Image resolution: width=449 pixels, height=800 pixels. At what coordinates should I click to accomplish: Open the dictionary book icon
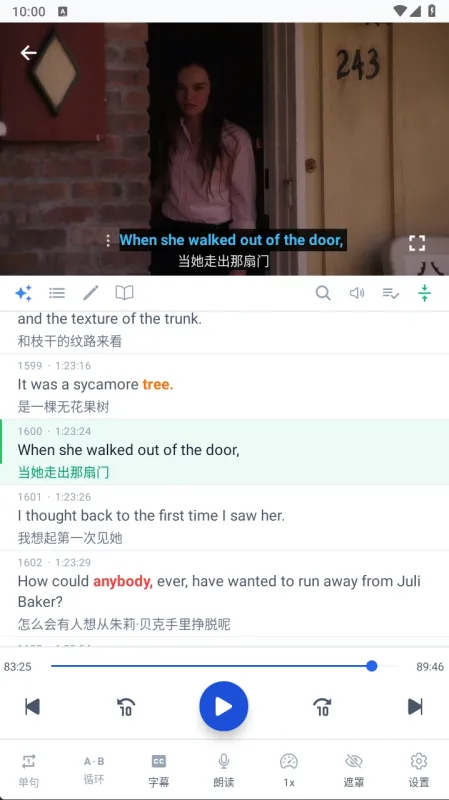(124, 293)
